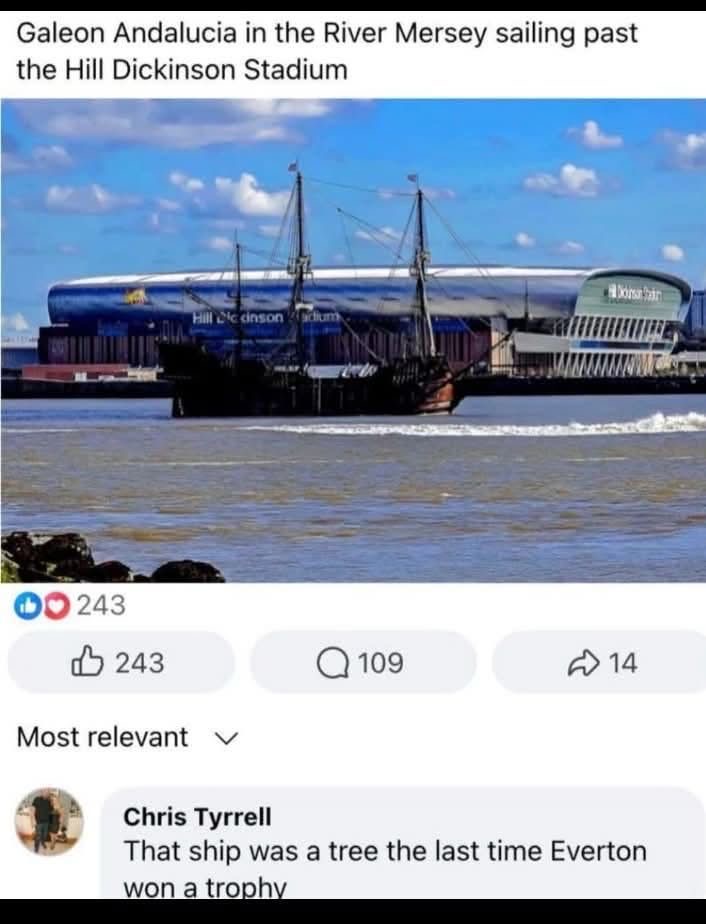Open Chris Tyrrell's profile picture
Screen dimensions: 706x924
tap(48, 821)
